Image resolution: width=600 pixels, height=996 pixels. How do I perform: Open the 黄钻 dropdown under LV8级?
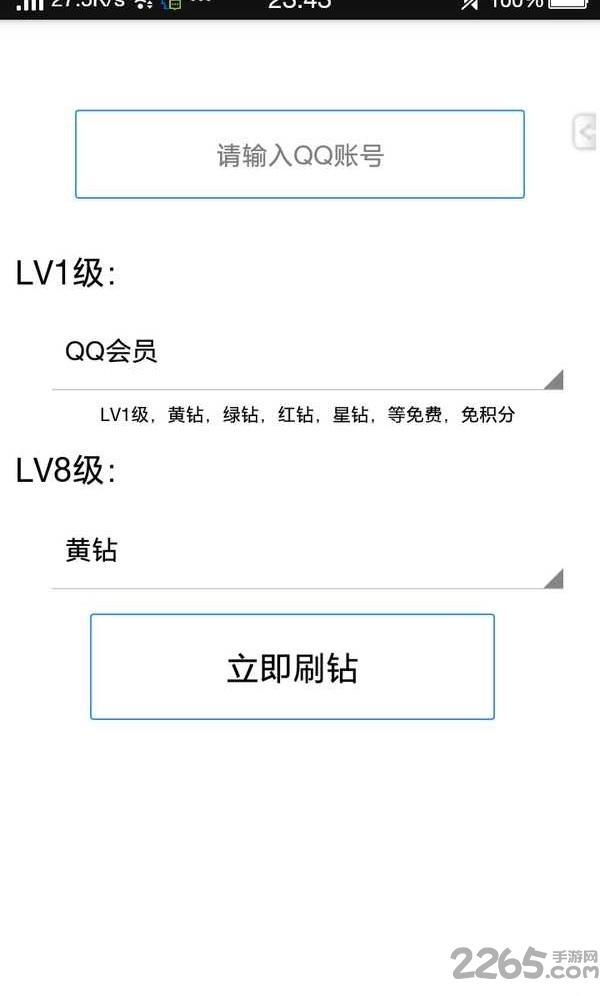click(307, 552)
